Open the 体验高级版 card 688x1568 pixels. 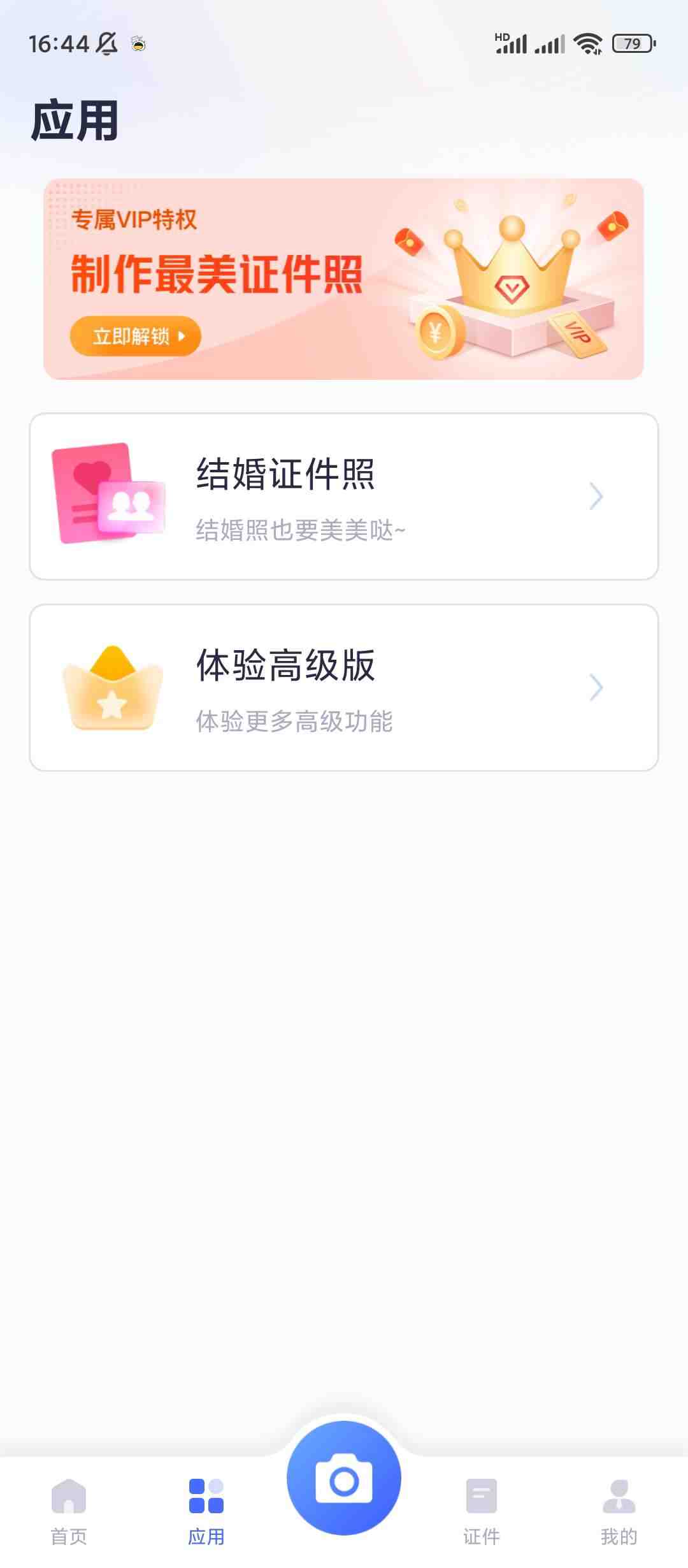pyautogui.click(x=344, y=688)
